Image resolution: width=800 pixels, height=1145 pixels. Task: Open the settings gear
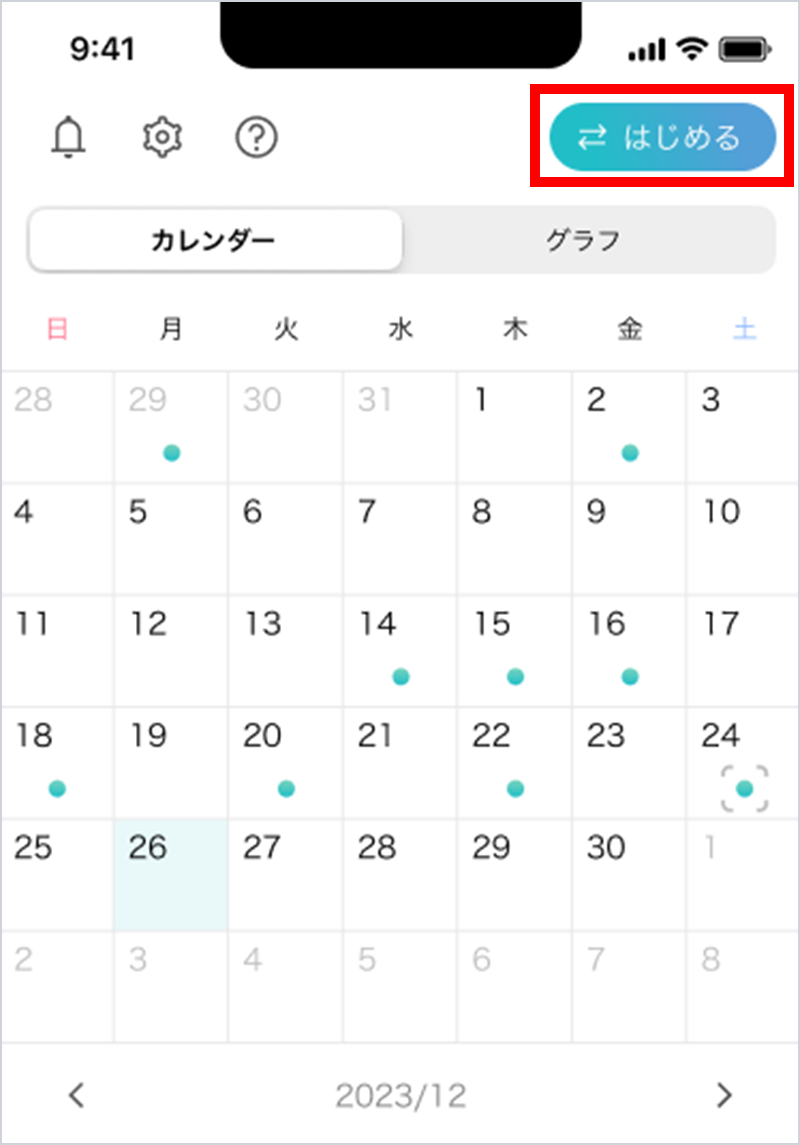tap(162, 137)
